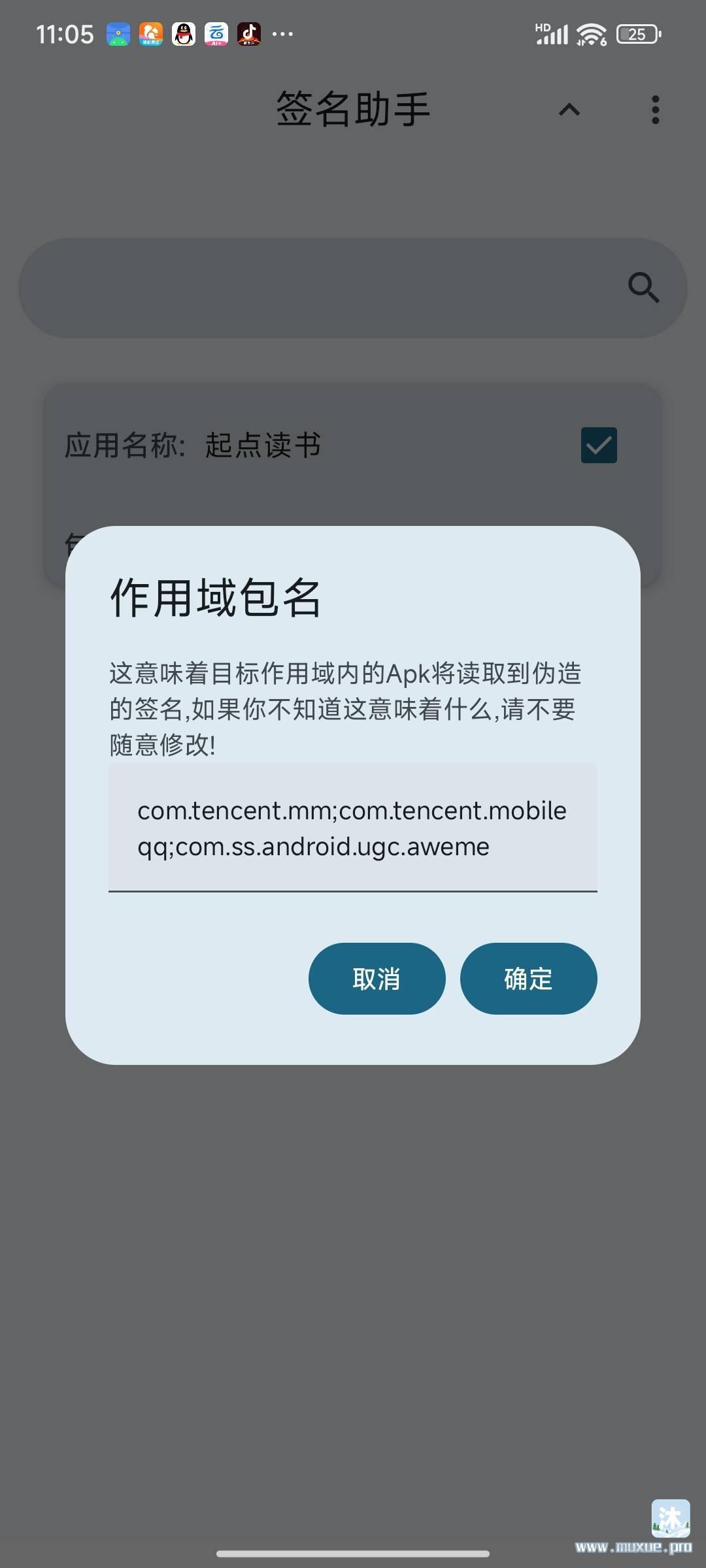Tap 取消 to cancel the dialog
The width and height of the screenshot is (706, 1568).
coord(377,978)
